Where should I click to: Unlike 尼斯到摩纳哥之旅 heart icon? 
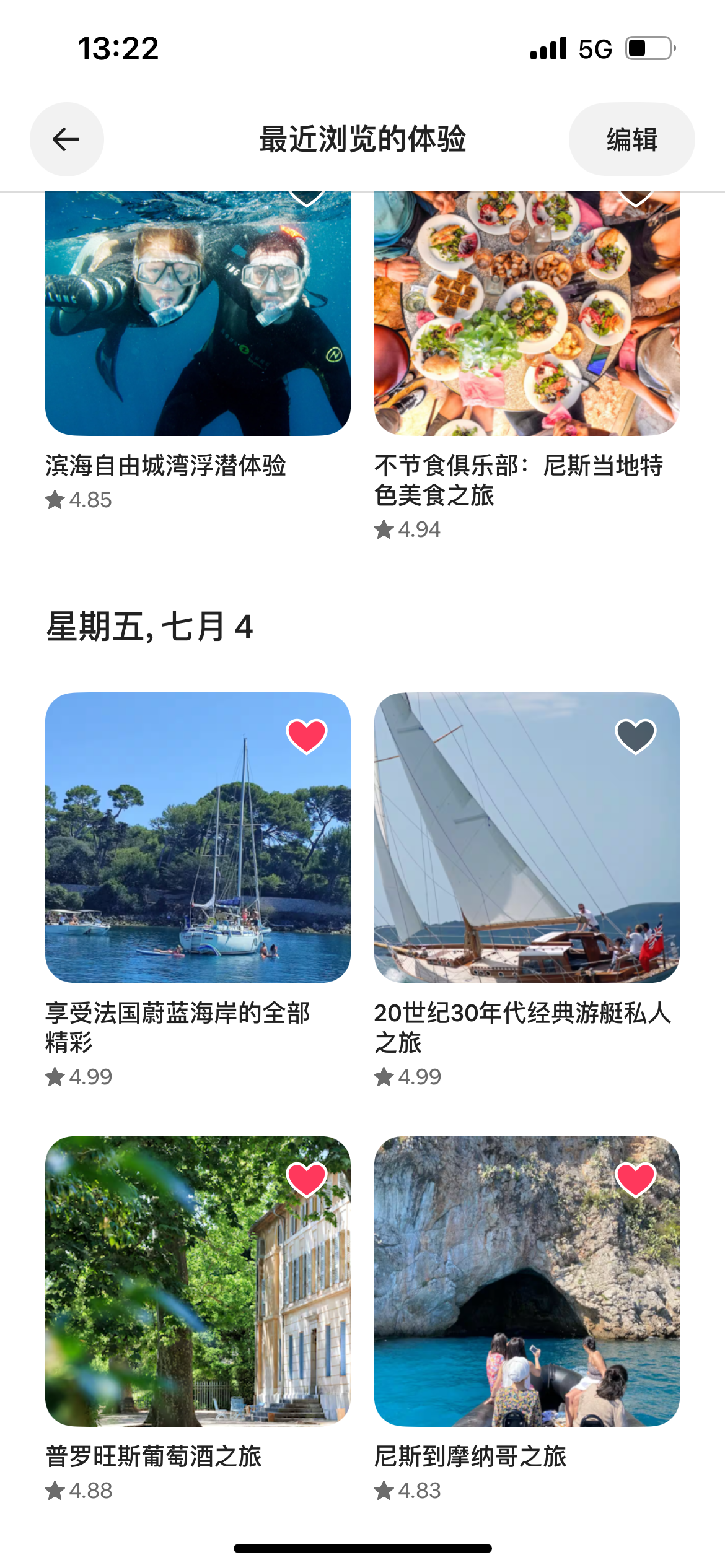click(635, 1179)
